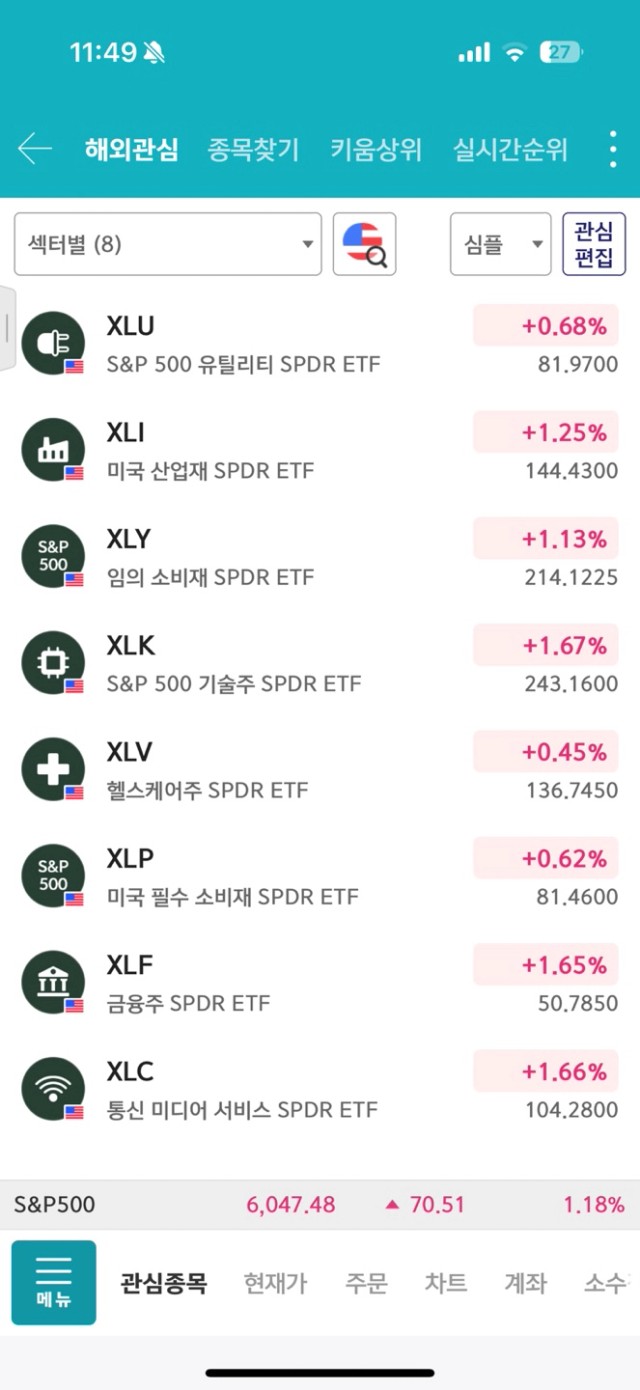
Task: Switch to the 키움상위 tab
Action: [376, 150]
